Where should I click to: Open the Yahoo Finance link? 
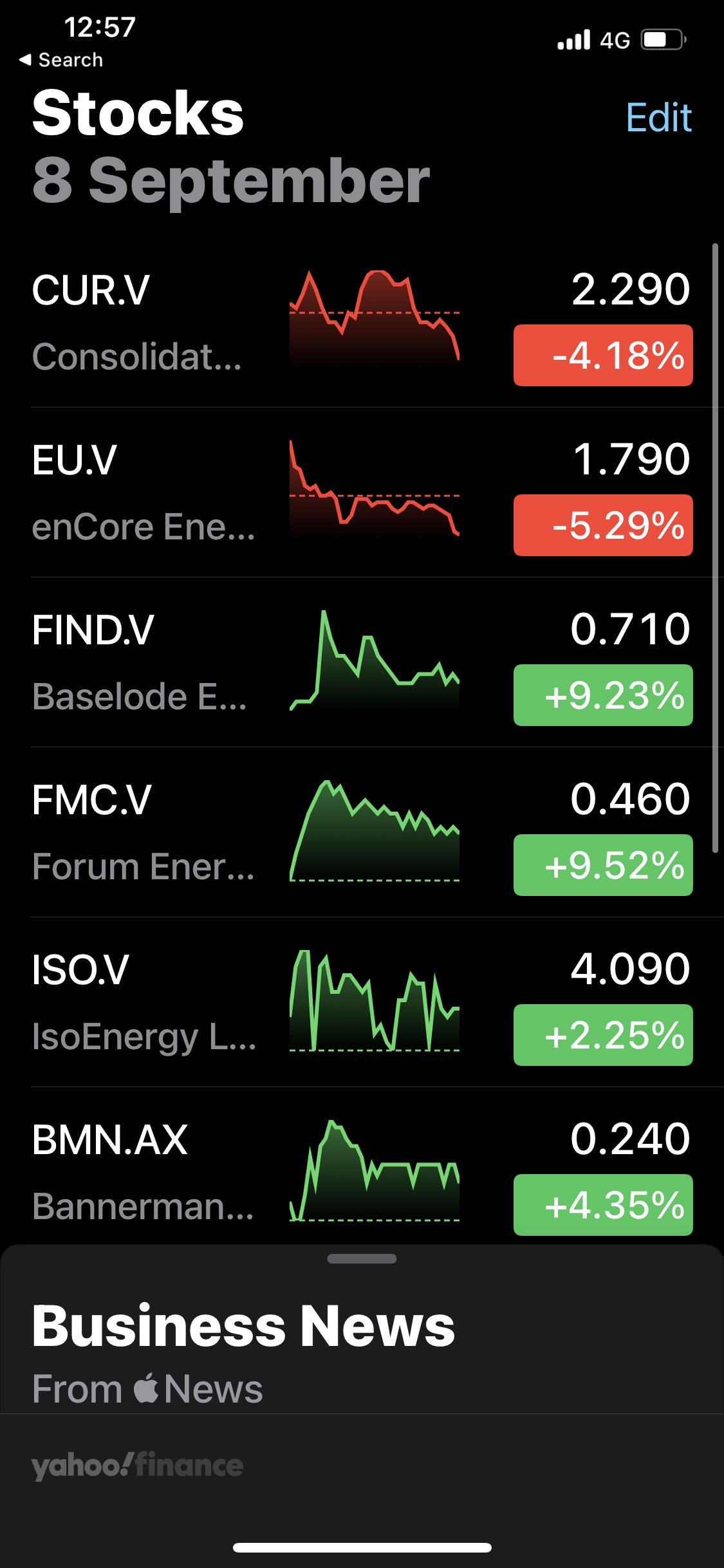coord(137,1466)
